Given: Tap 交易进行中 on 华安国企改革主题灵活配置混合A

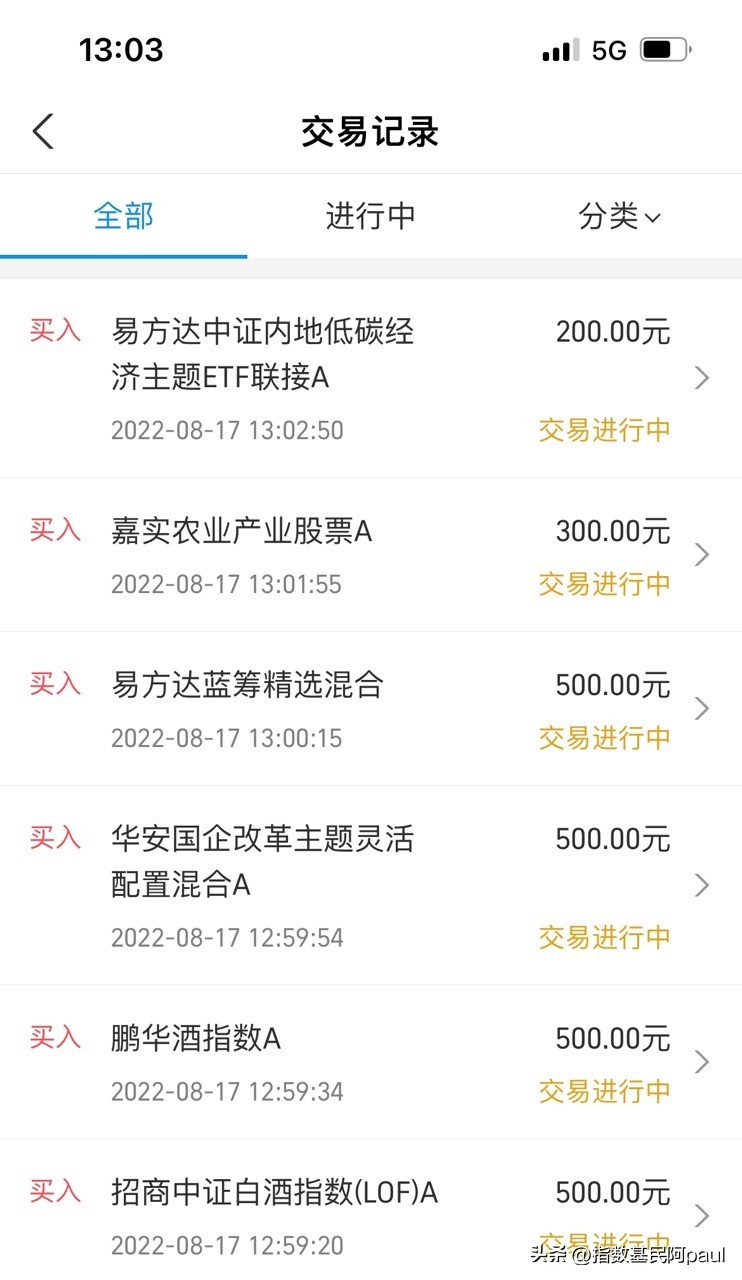Looking at the screenshot, I should (x=603, y=938).
